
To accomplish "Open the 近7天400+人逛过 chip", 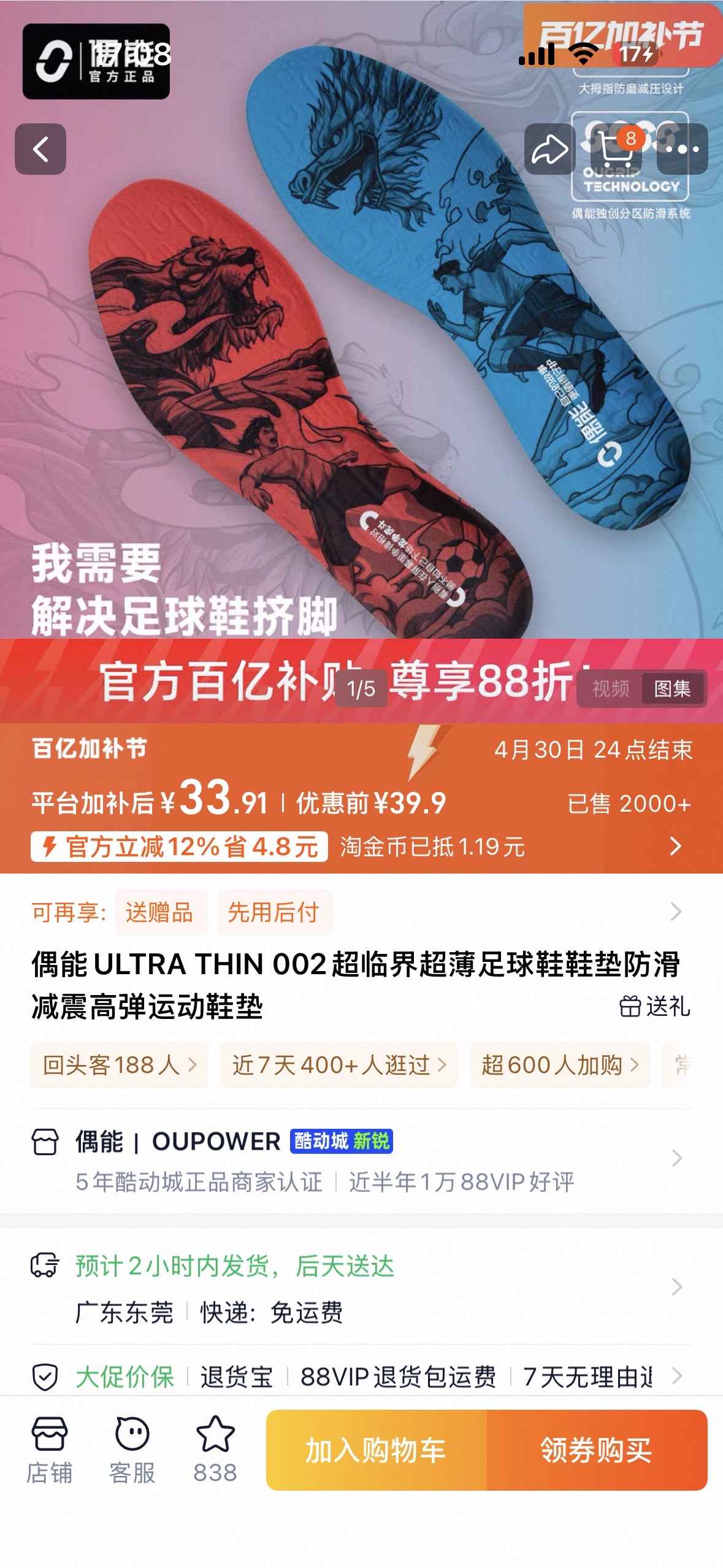I will pyautogui.click(x=339, y=1065).
